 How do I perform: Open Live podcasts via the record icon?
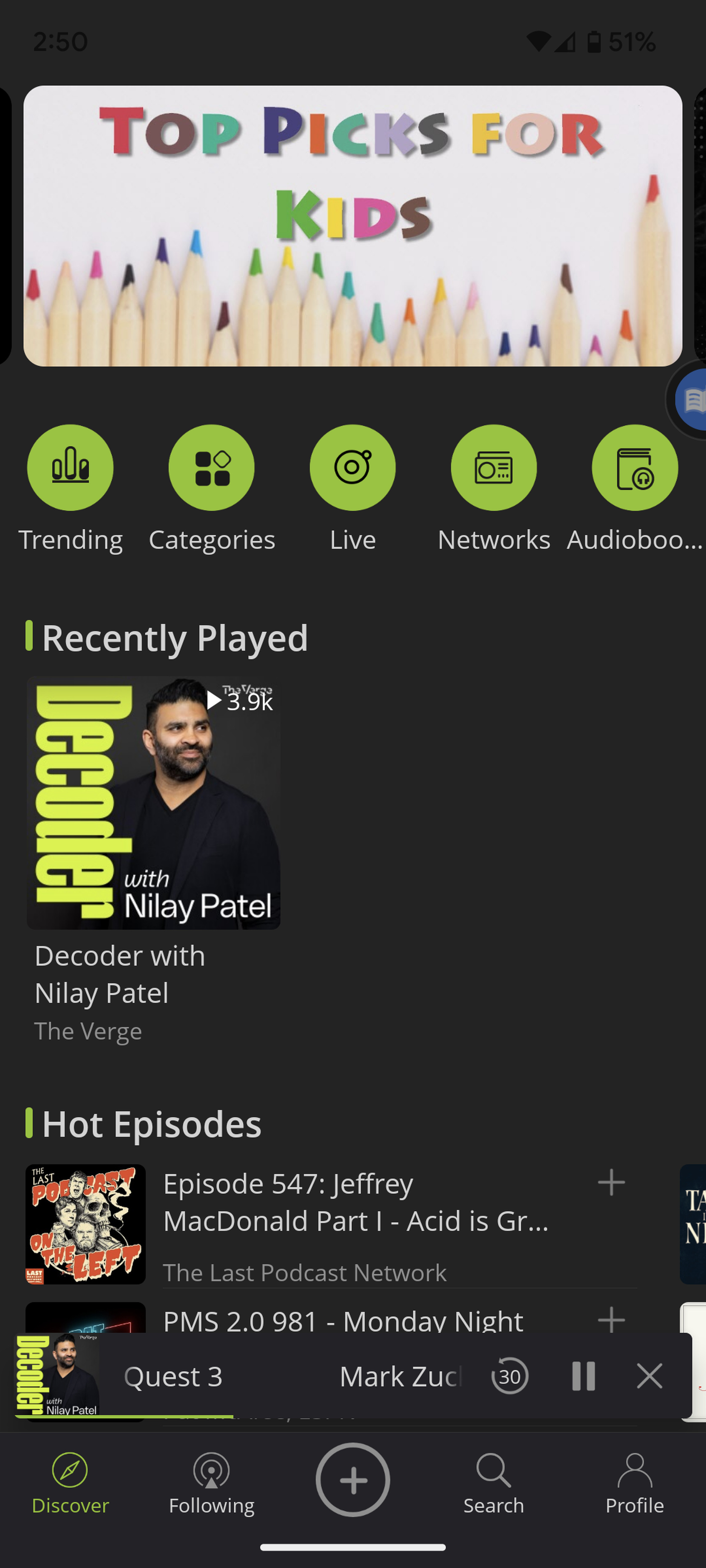353,466
